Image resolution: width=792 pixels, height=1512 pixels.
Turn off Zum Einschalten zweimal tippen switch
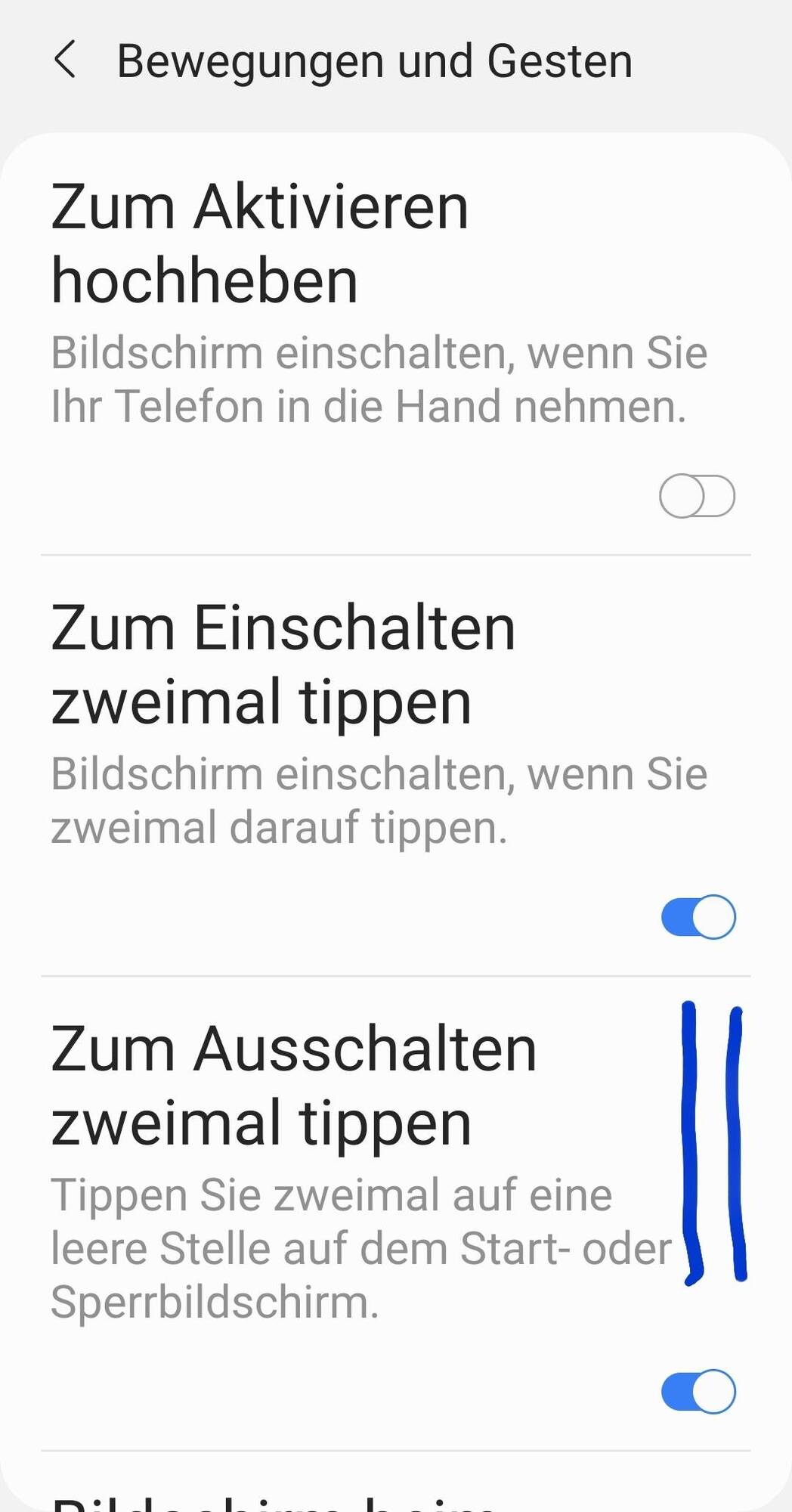pos(698,917)
